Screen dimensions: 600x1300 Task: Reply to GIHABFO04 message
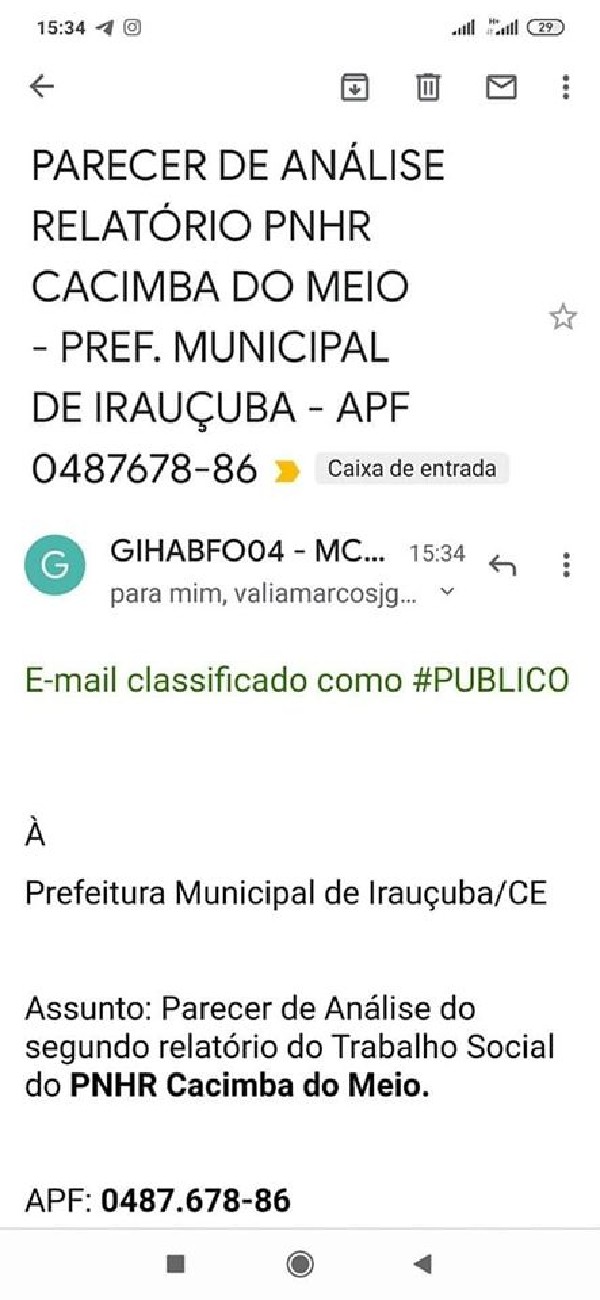tap(502, 566)
